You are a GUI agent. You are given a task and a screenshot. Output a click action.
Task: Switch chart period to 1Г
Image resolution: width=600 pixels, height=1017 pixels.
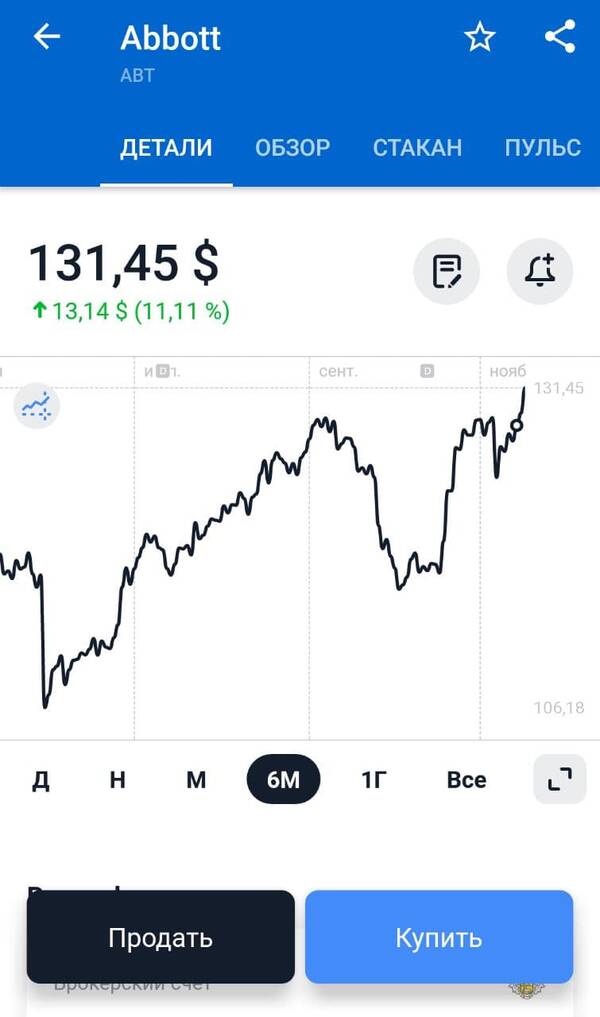(374, 780)
